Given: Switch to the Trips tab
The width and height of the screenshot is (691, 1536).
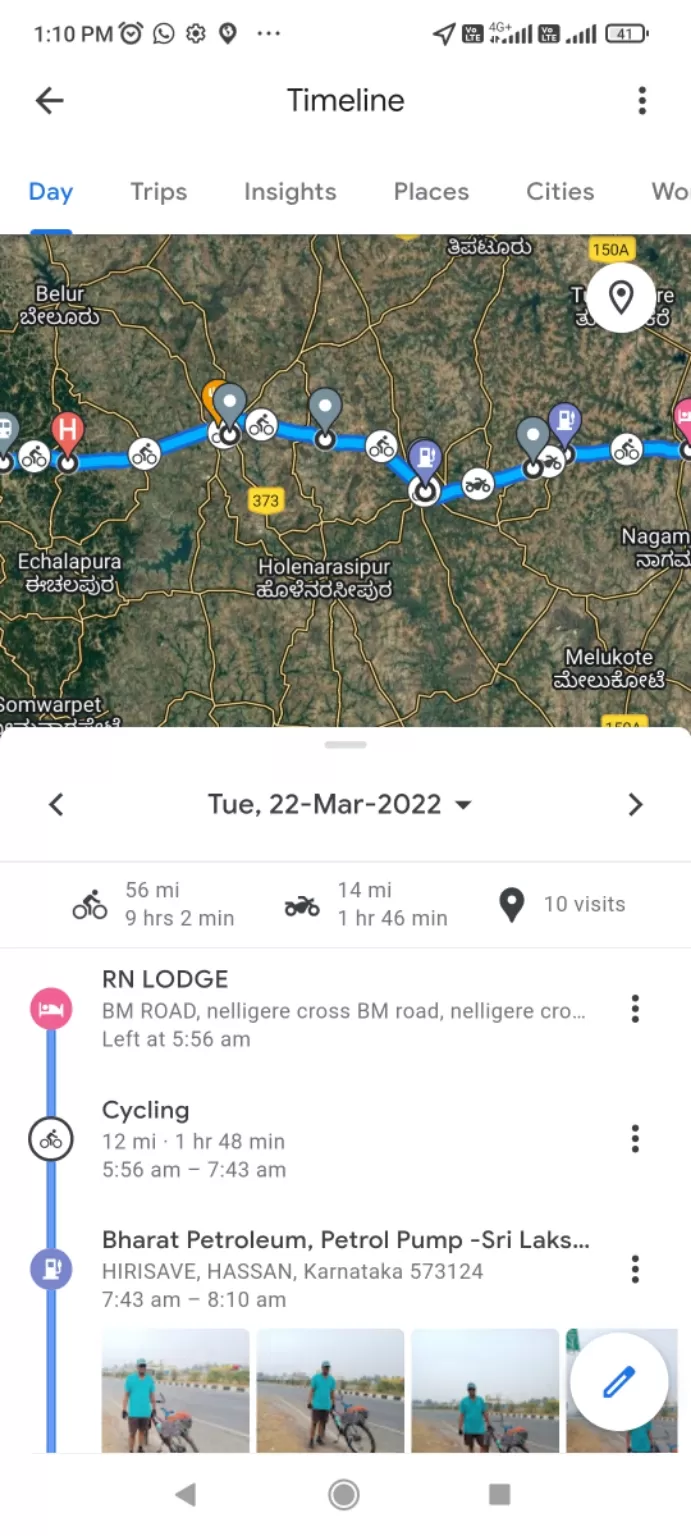Looking at the screenshot, I should point(158,192).
